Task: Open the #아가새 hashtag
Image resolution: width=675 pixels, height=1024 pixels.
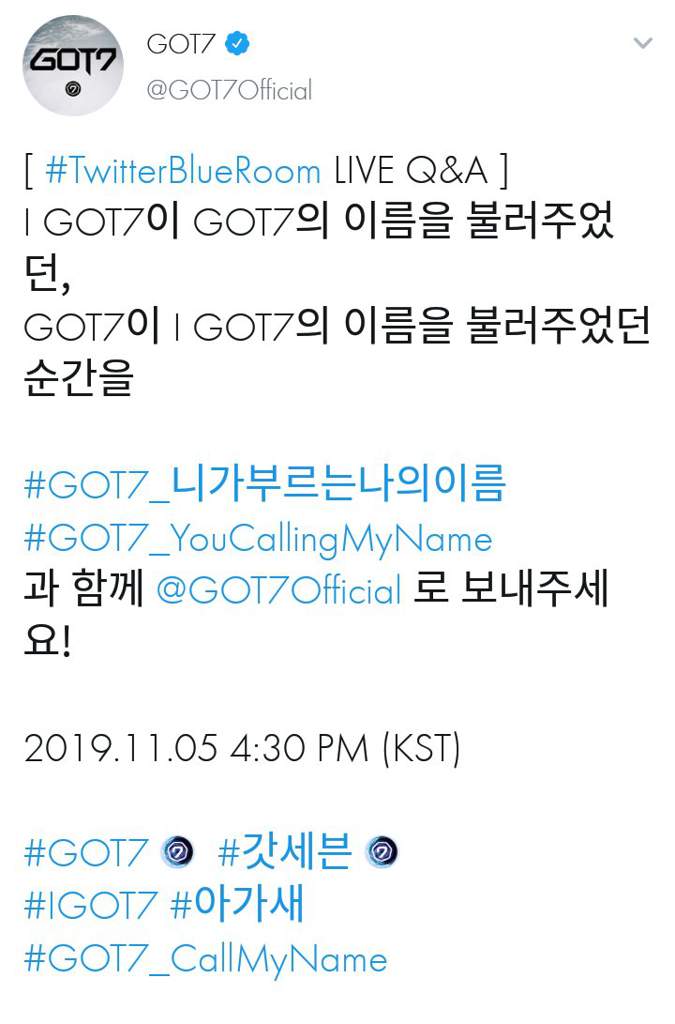Action: pyautogui.click(x=237, y=906)
